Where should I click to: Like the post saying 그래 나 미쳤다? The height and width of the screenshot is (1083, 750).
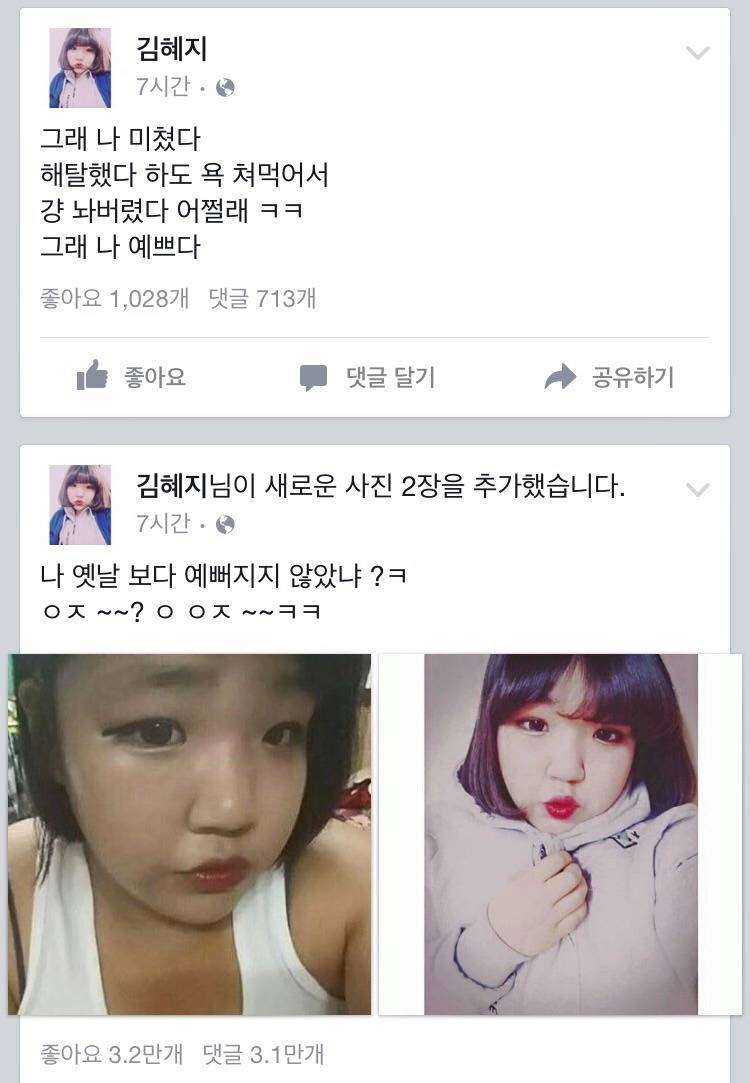[x=131, y=377]
